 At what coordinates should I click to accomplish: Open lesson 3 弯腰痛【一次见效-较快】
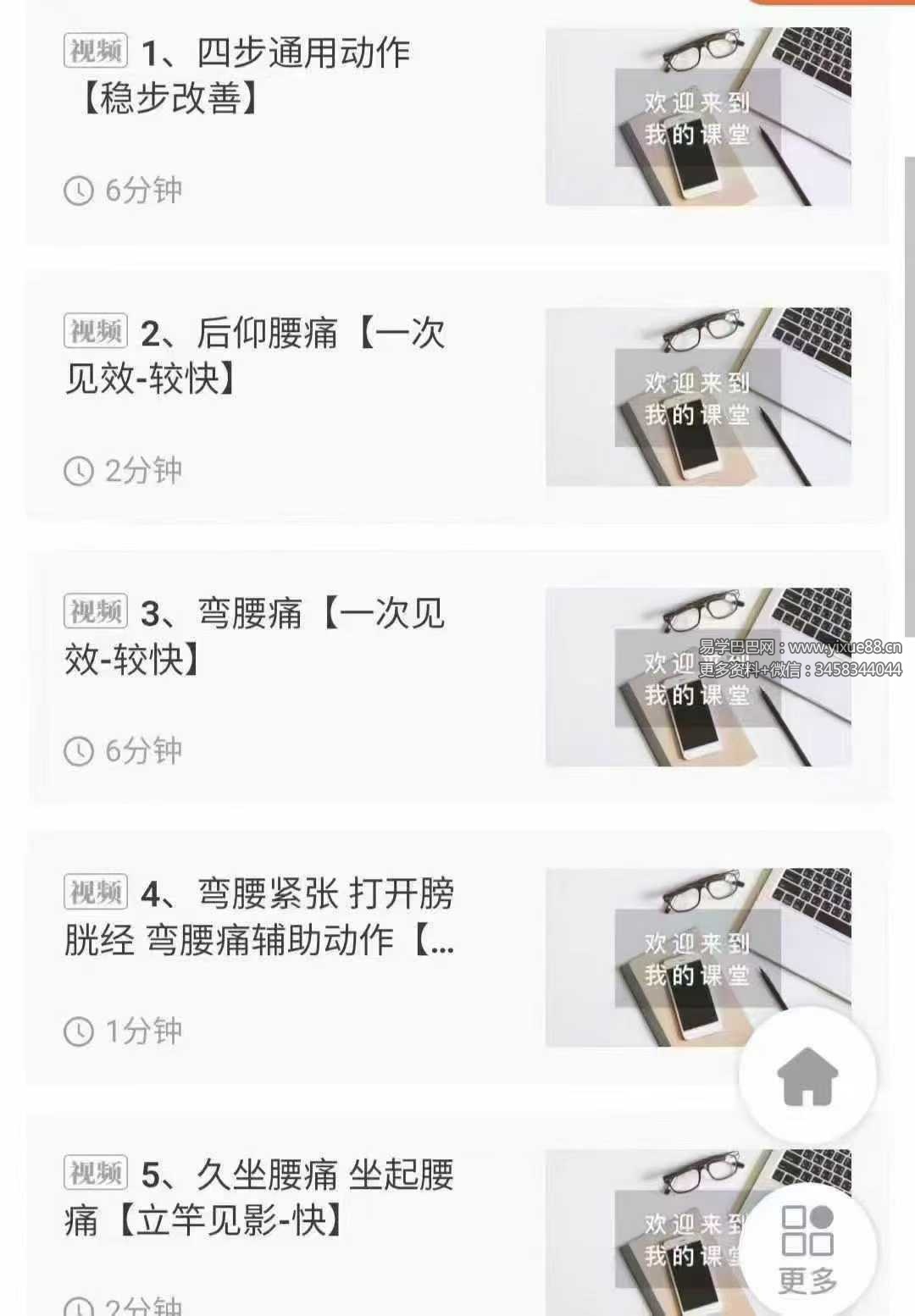tap(254, 636)
